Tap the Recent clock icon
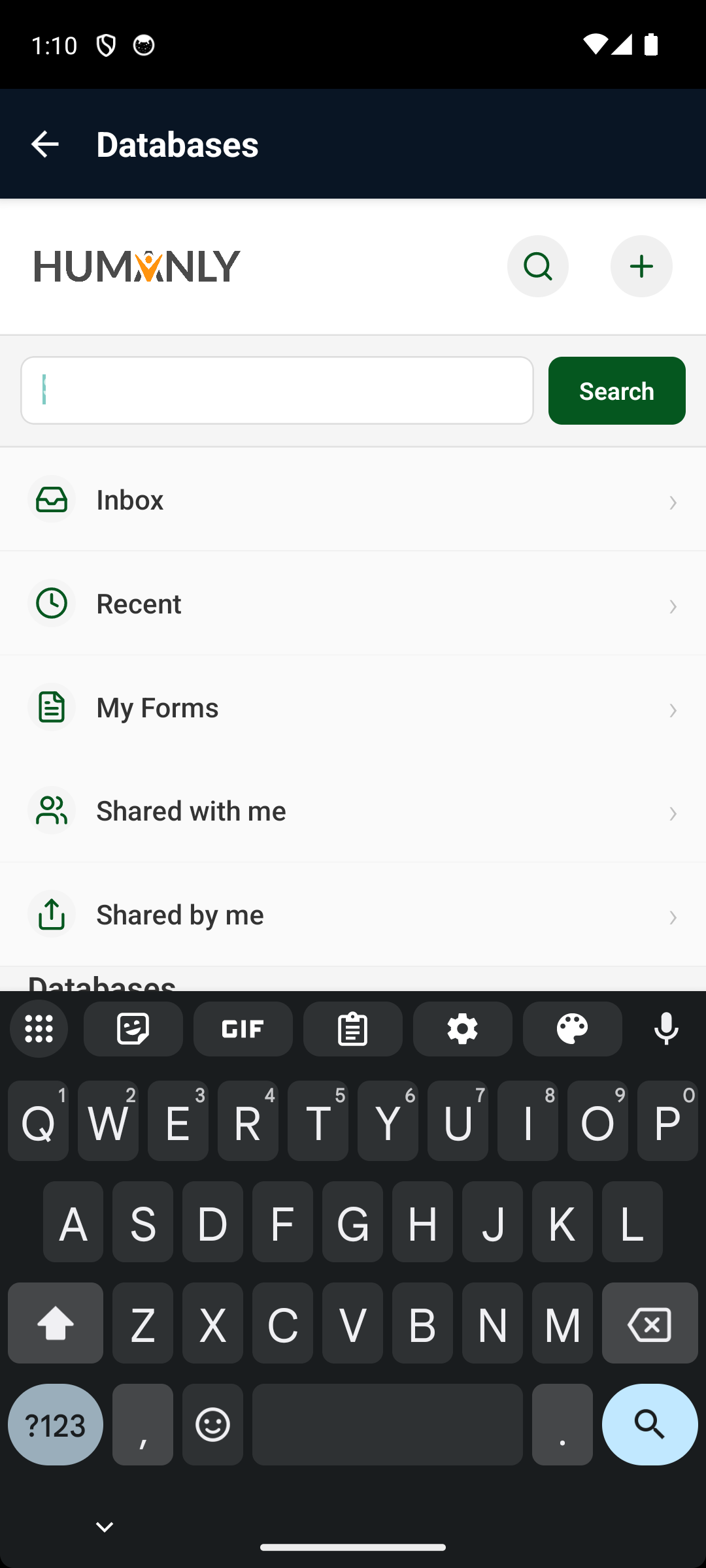Screen dimensions: 706x1568 click(x=52, y=603)
